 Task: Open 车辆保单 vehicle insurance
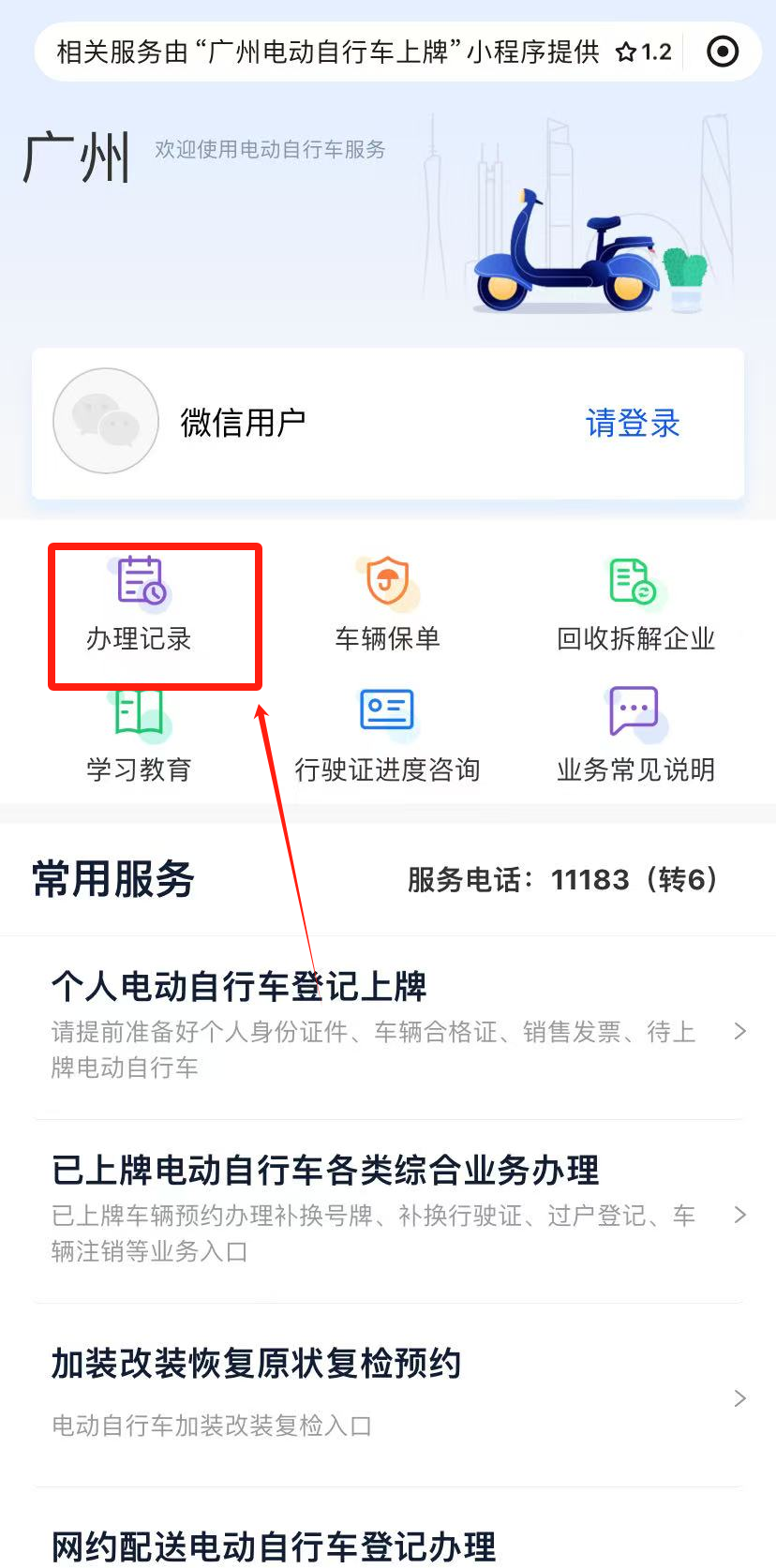pyautogui.click(x=387, y=605)
